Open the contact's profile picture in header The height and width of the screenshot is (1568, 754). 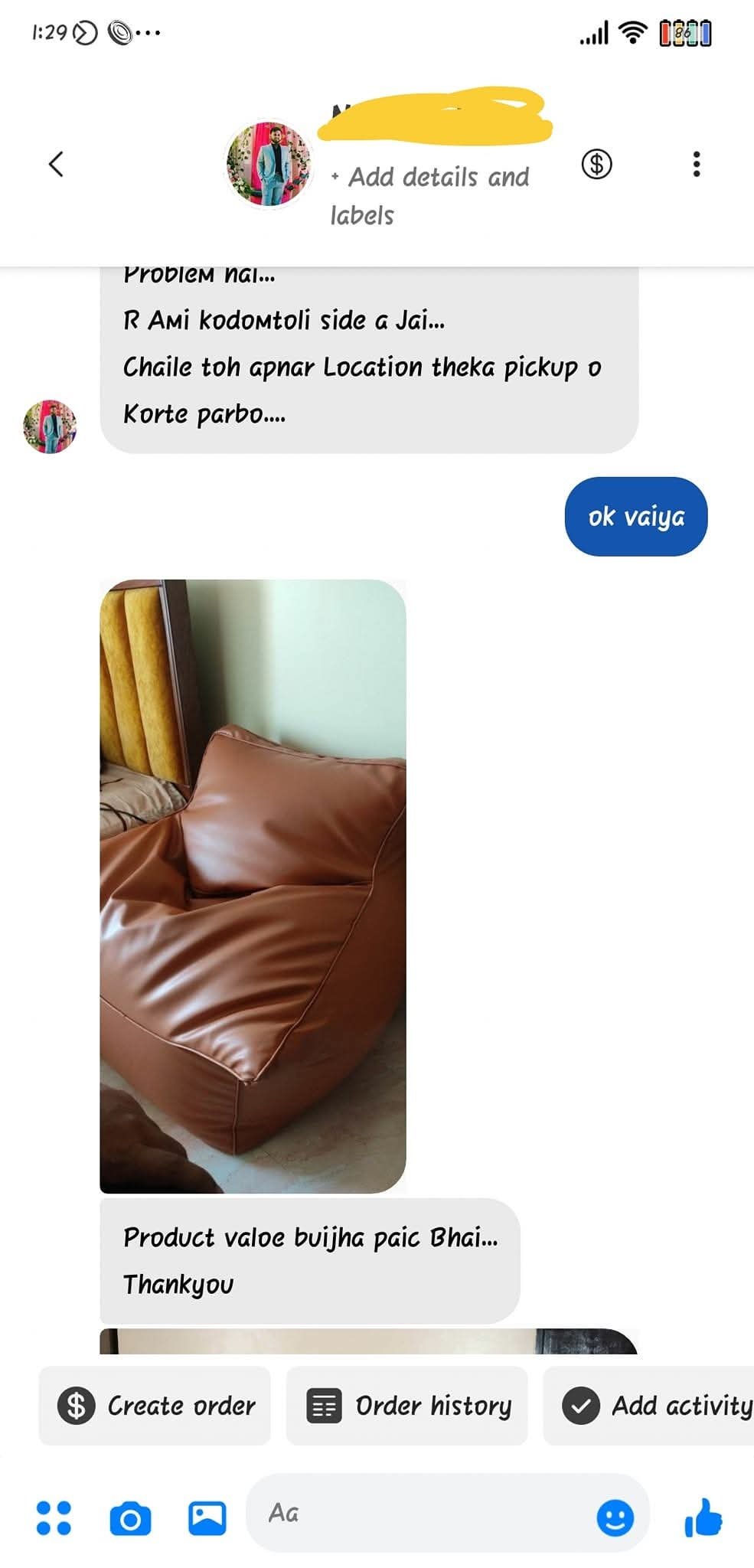coord(269,164)
